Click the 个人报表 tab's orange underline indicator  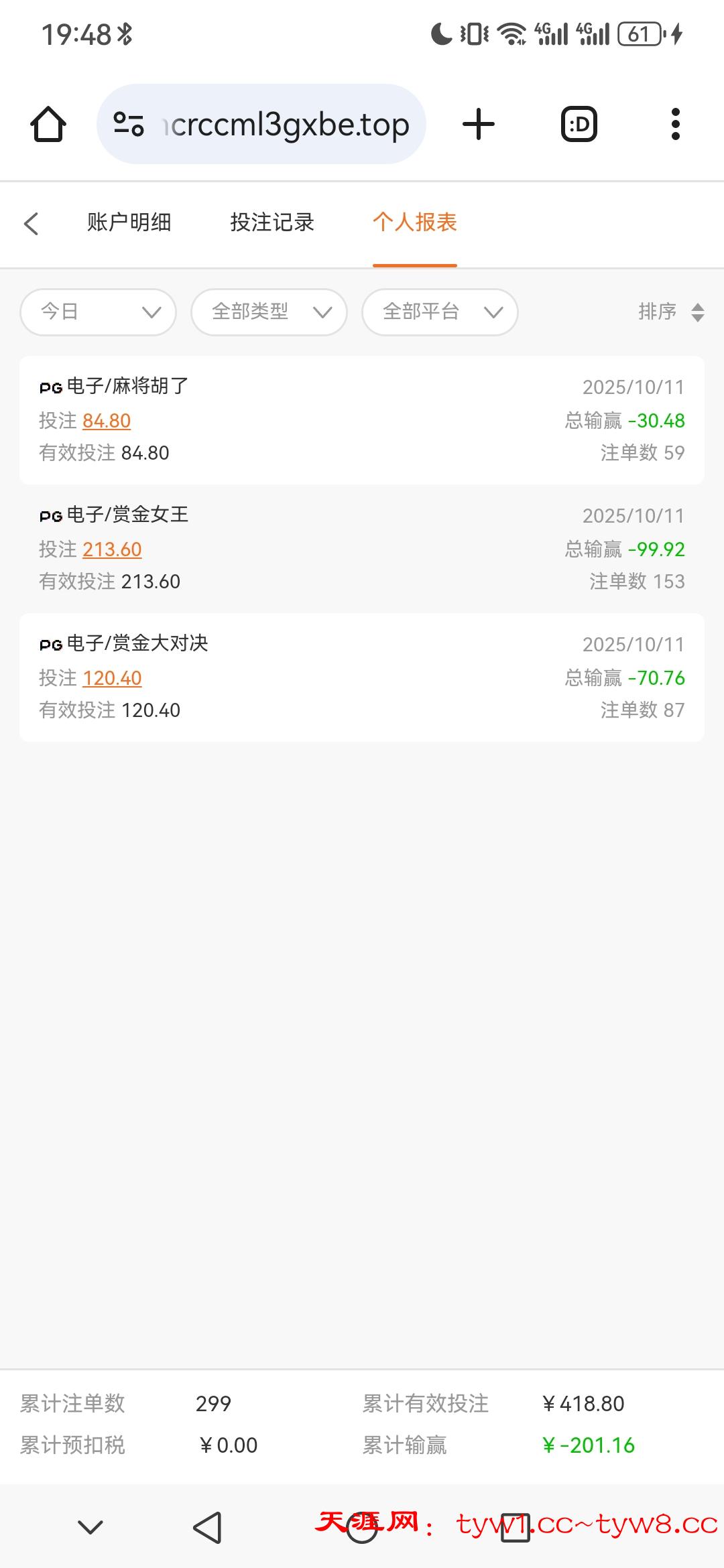(414, 266)
